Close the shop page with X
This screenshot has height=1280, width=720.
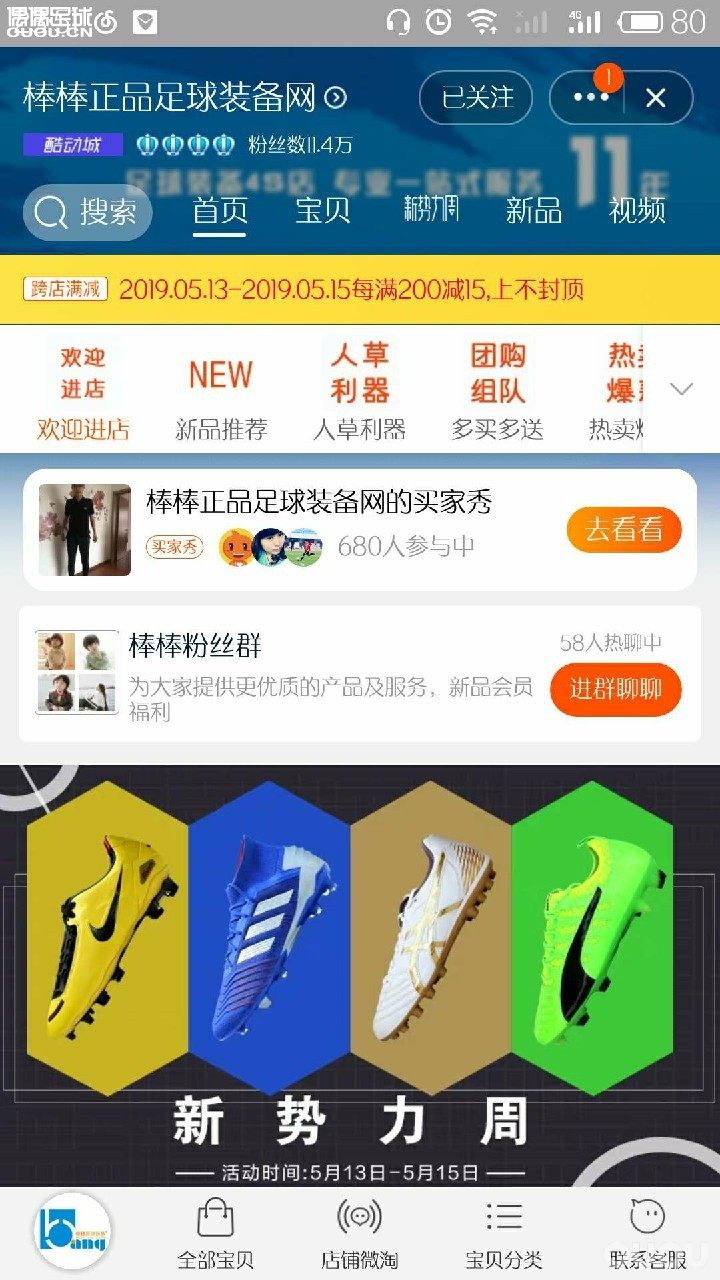click(x=656, y=97)
